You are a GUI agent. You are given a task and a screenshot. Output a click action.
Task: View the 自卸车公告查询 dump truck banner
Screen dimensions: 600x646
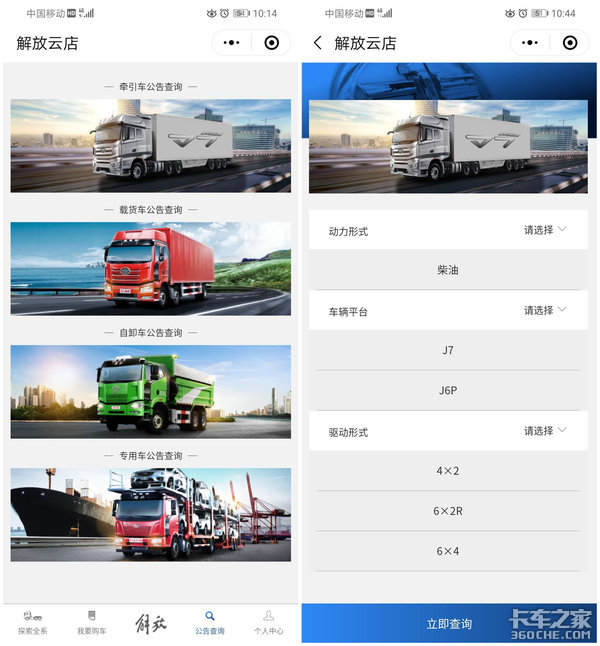[x=150, y=391]
